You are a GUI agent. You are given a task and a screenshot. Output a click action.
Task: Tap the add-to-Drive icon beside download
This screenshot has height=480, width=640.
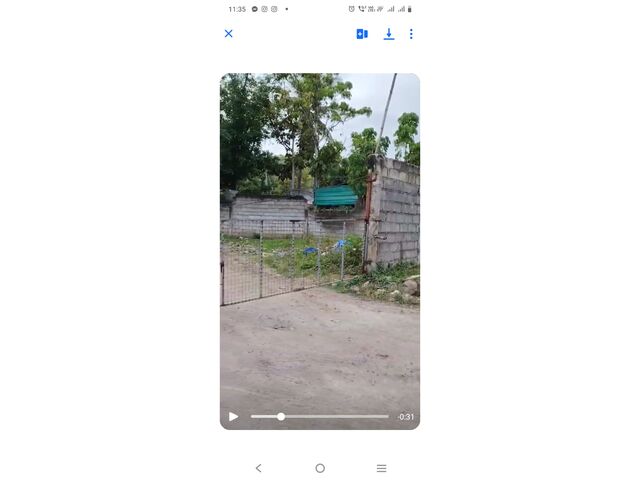tap(362, 34)
